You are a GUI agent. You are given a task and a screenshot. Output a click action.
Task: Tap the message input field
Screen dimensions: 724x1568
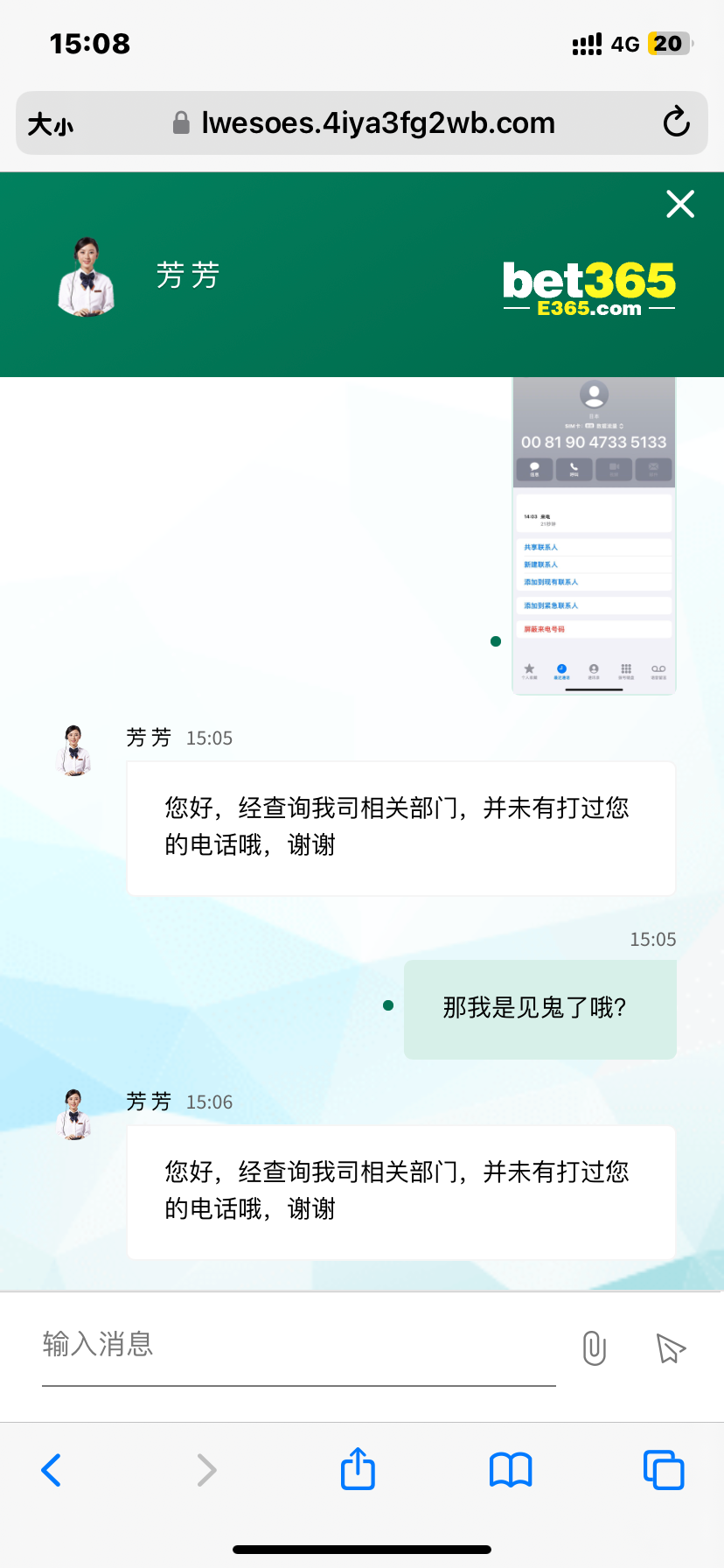pyautogui.click(x=298, y=1345)
